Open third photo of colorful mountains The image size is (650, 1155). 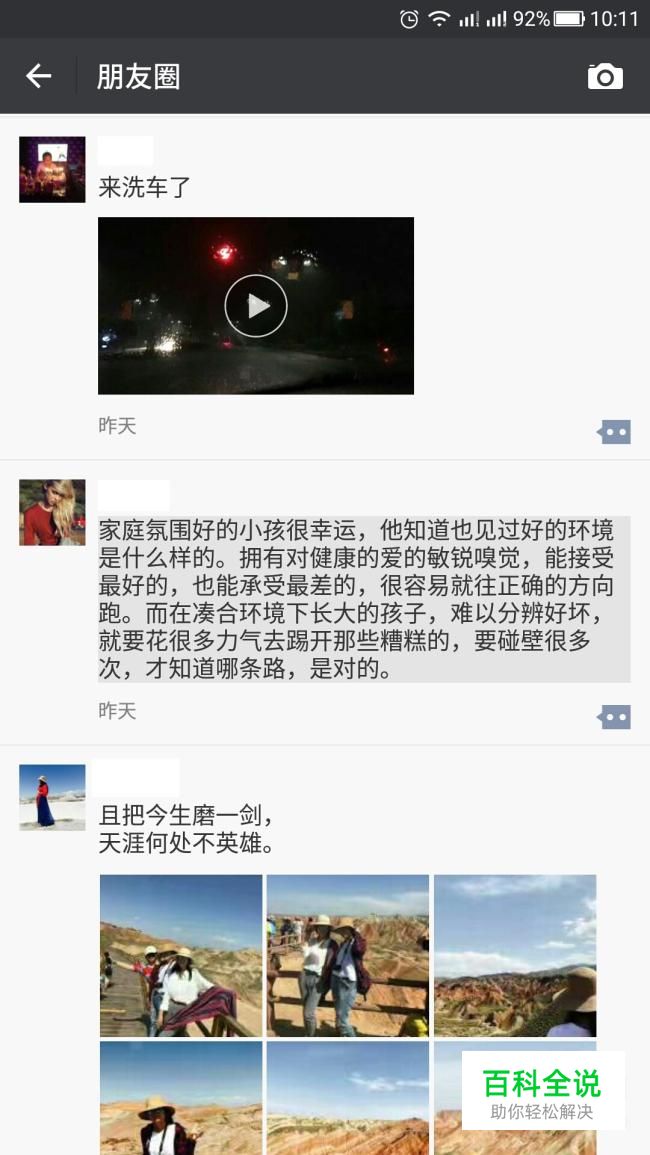click(x=515, y=955)
